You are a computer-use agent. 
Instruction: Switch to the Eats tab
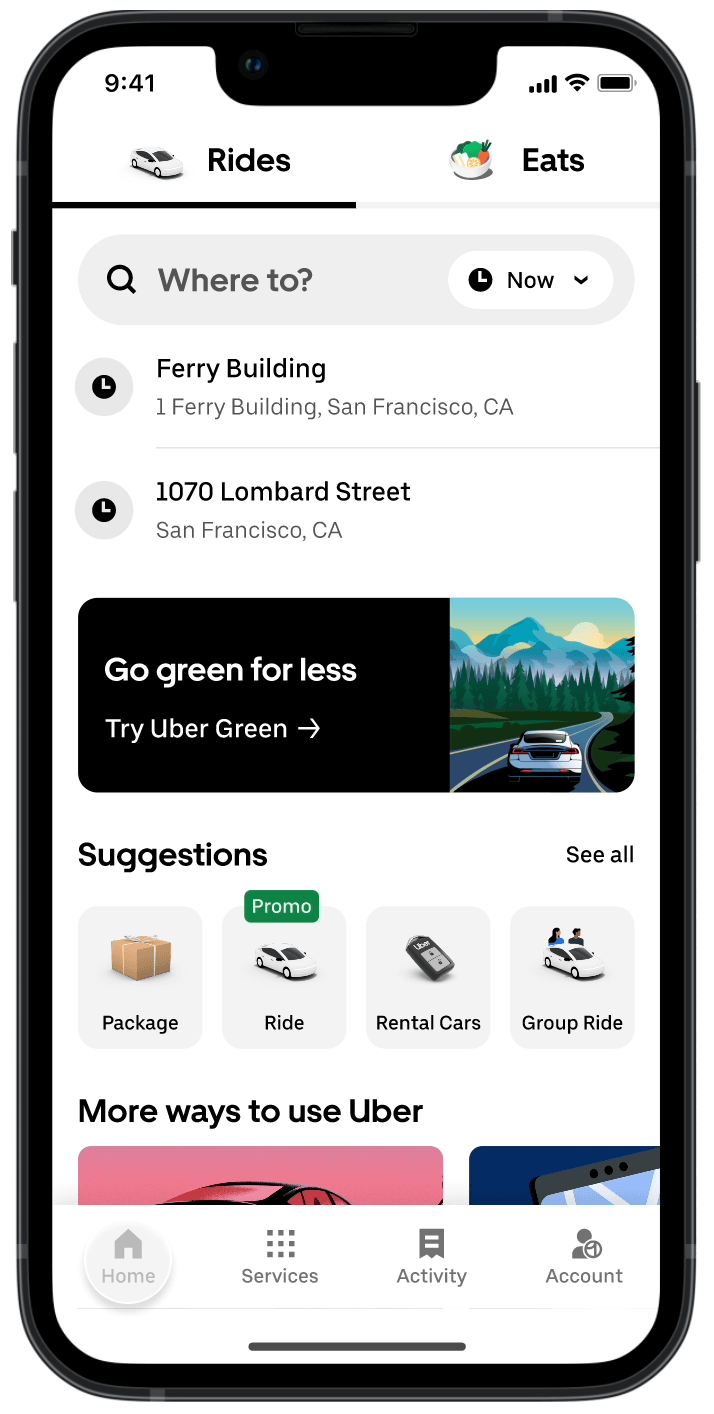(517, 160)
